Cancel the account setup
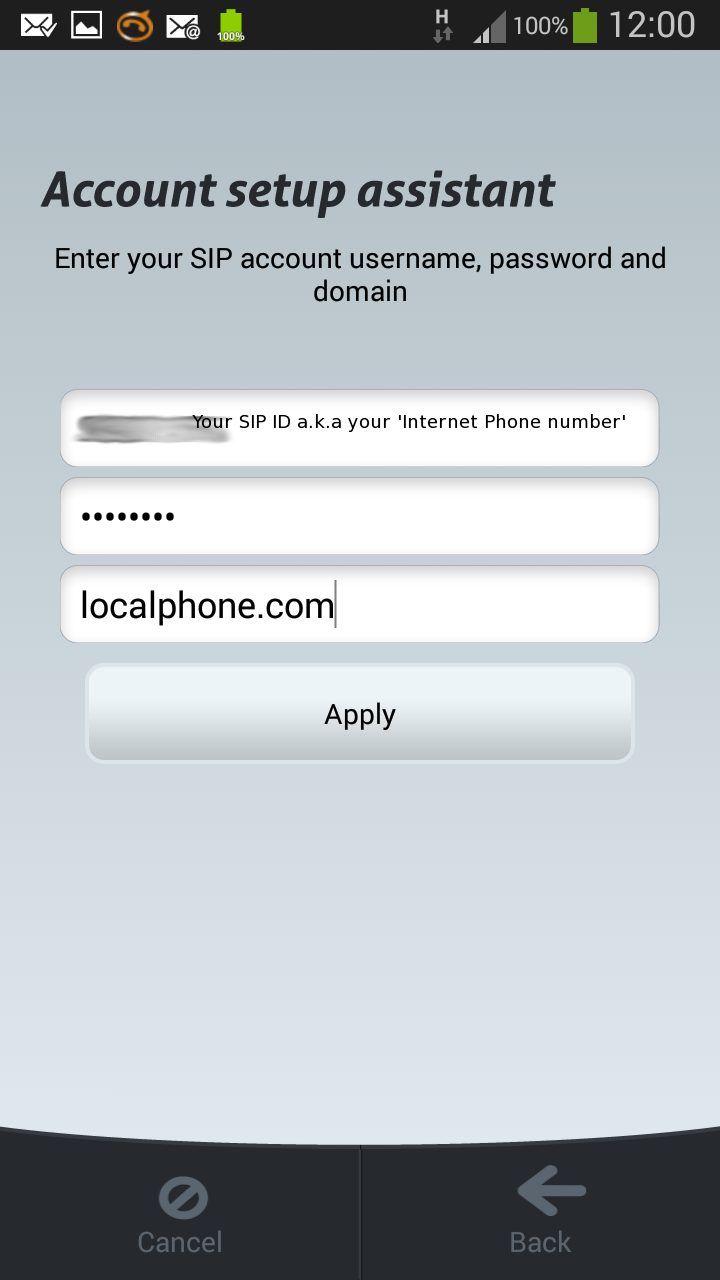Screen dimensions: 720x1280 [x=180, y=1214]
